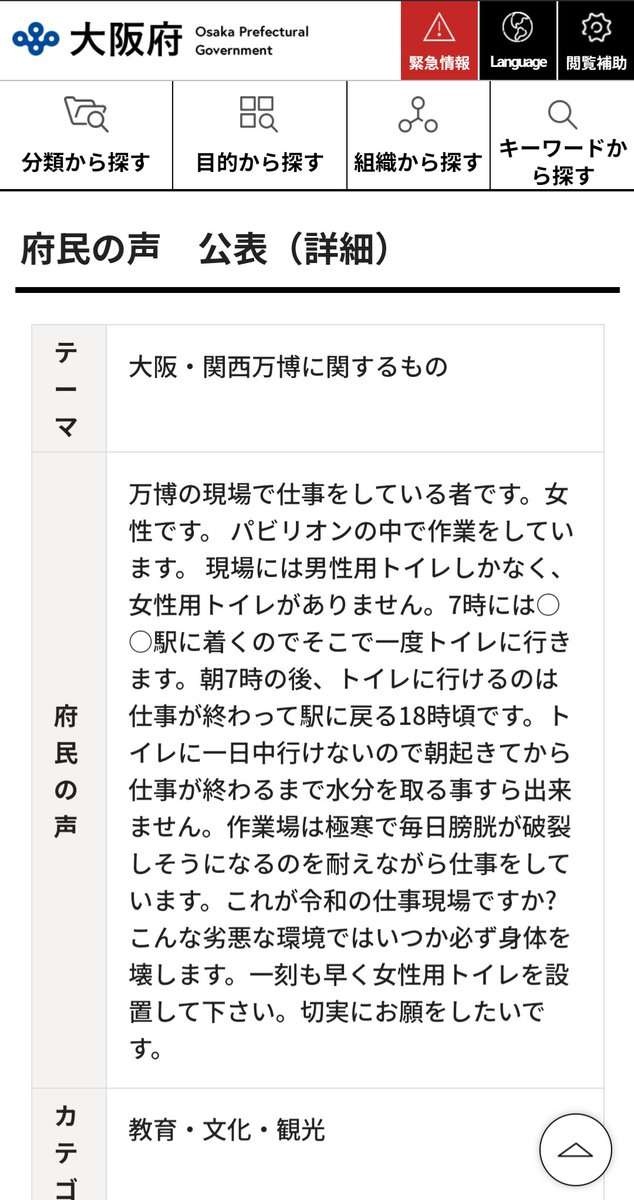Select 分類から探す navigation item
This screenshot has width=634, height=1200.
tap(86, 136)
